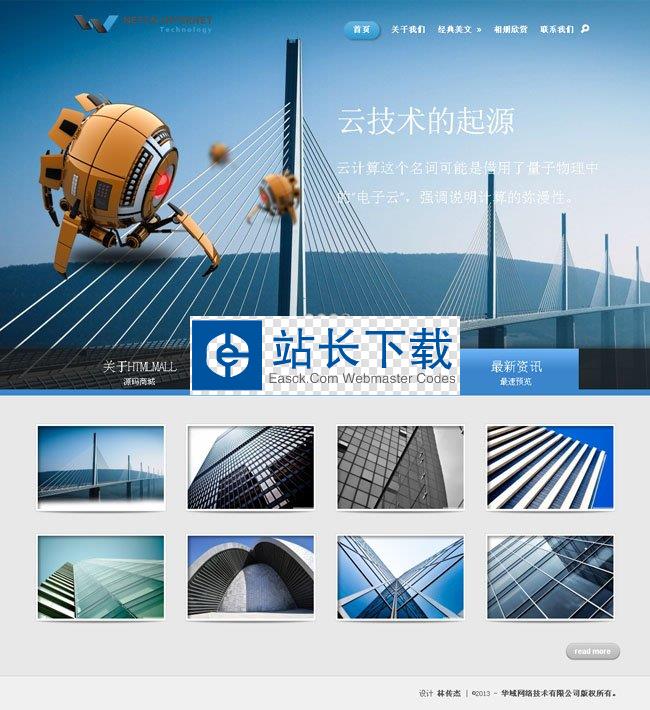Screen dimensions: 650x710
Task: Open the 关于我们 page
Action: click(407, 30)
